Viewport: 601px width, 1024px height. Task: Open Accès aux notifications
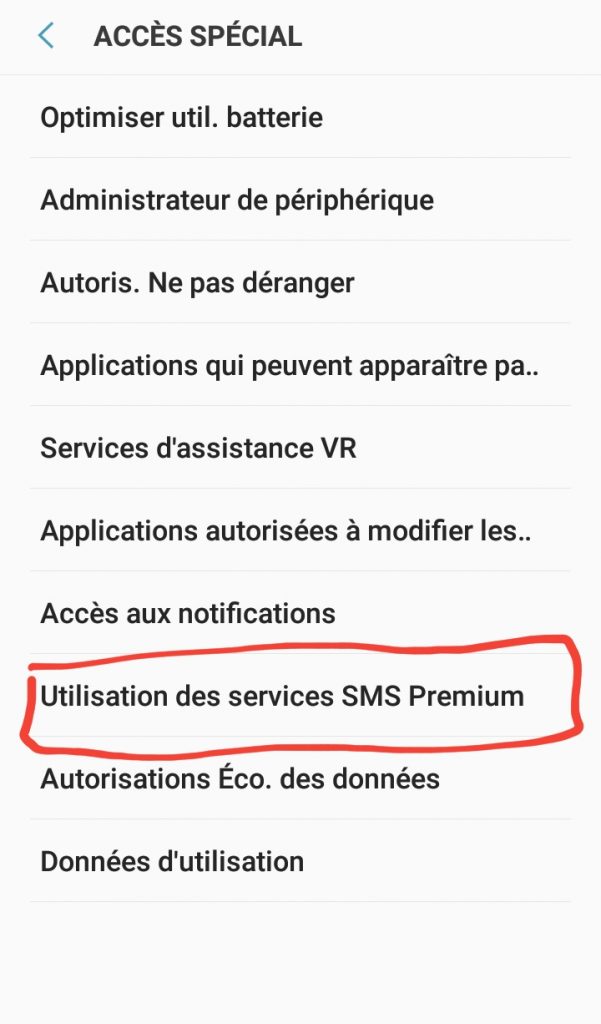pyautogui.click(x=188, y=613)
